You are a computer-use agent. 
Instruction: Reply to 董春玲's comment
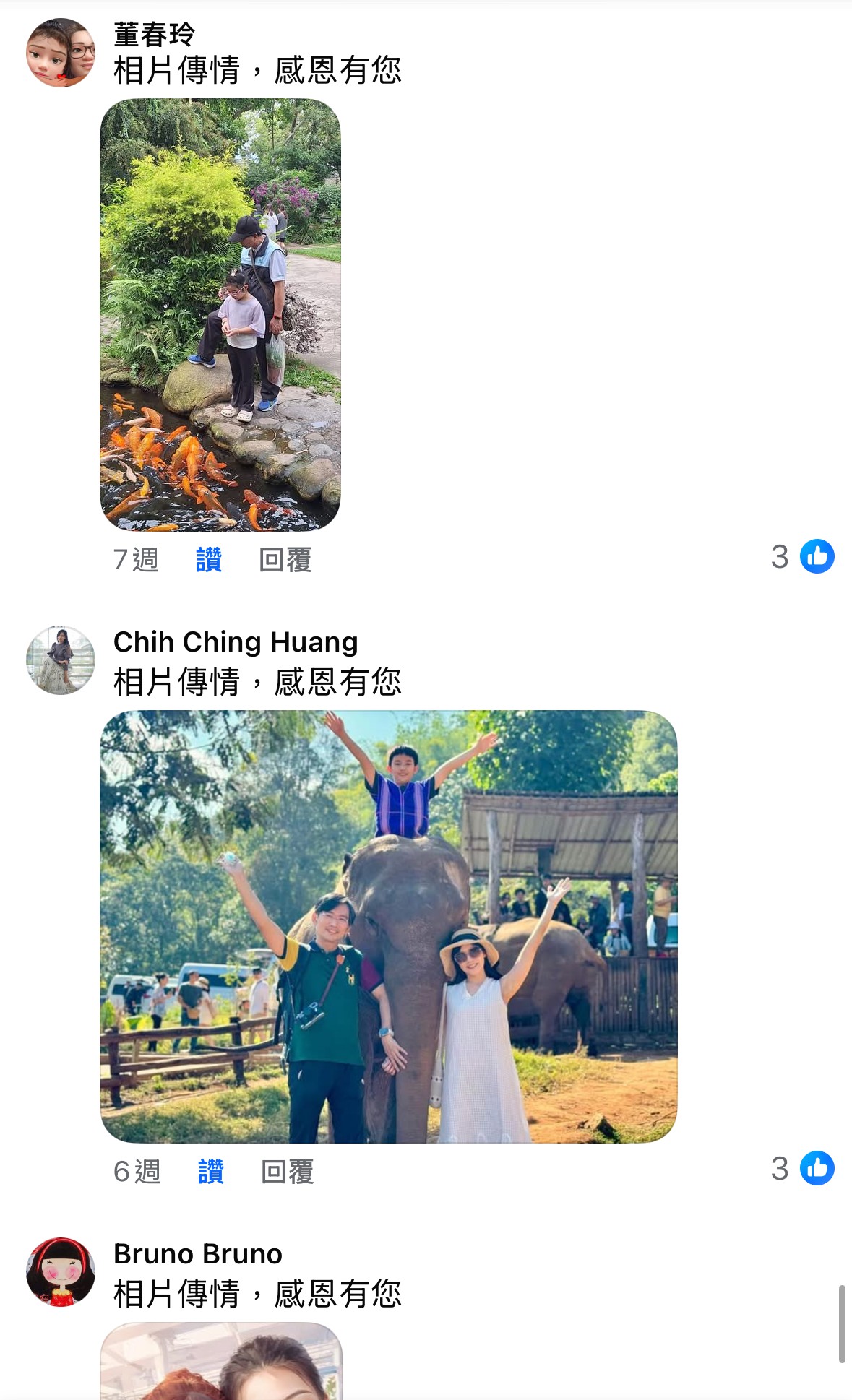pos(285,560)
